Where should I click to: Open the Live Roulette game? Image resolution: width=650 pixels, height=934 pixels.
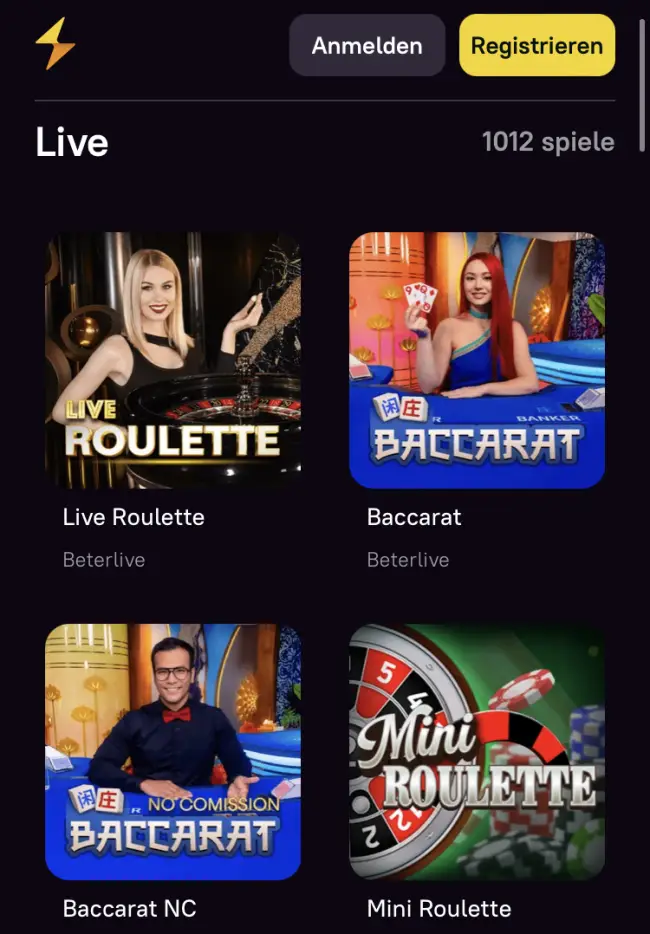click(173, 360)
